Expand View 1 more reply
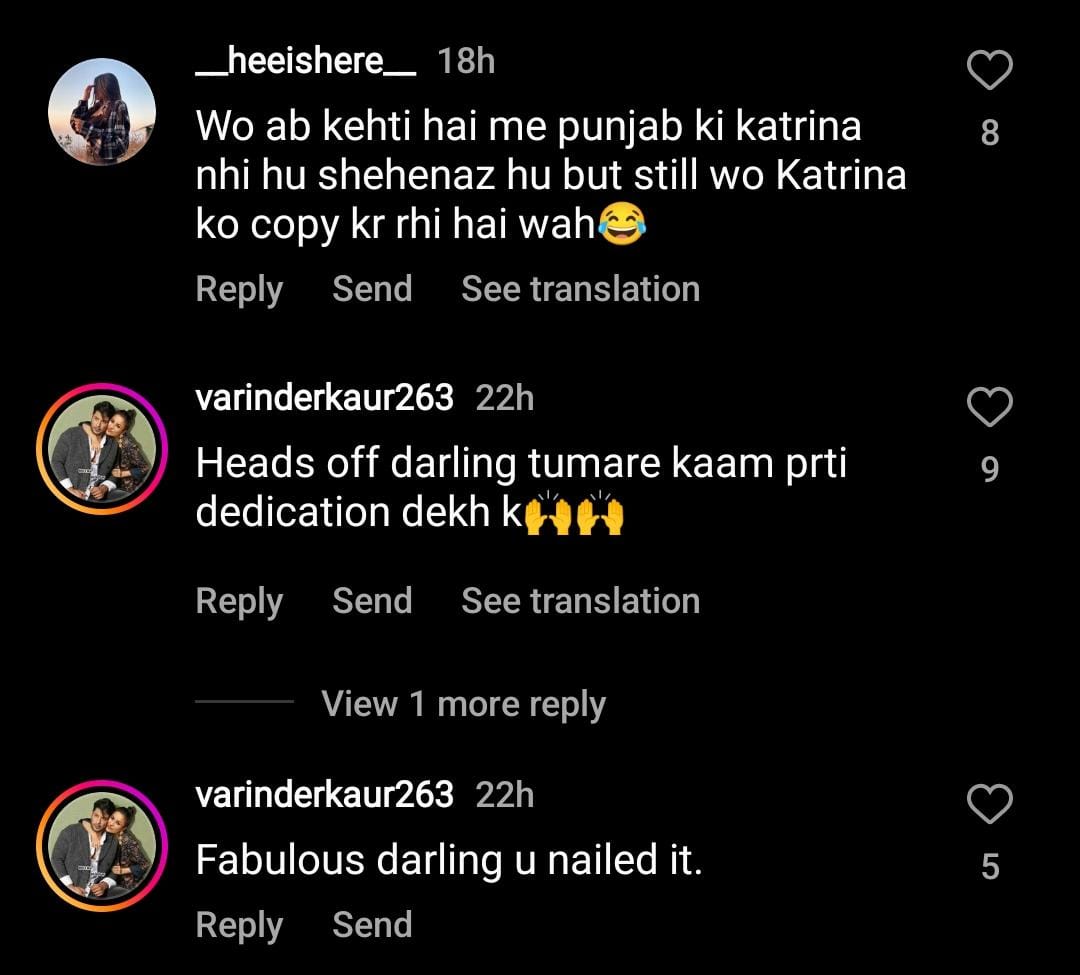The height and width of the screenshot is (975, 1080). click(x=463, y=704)
